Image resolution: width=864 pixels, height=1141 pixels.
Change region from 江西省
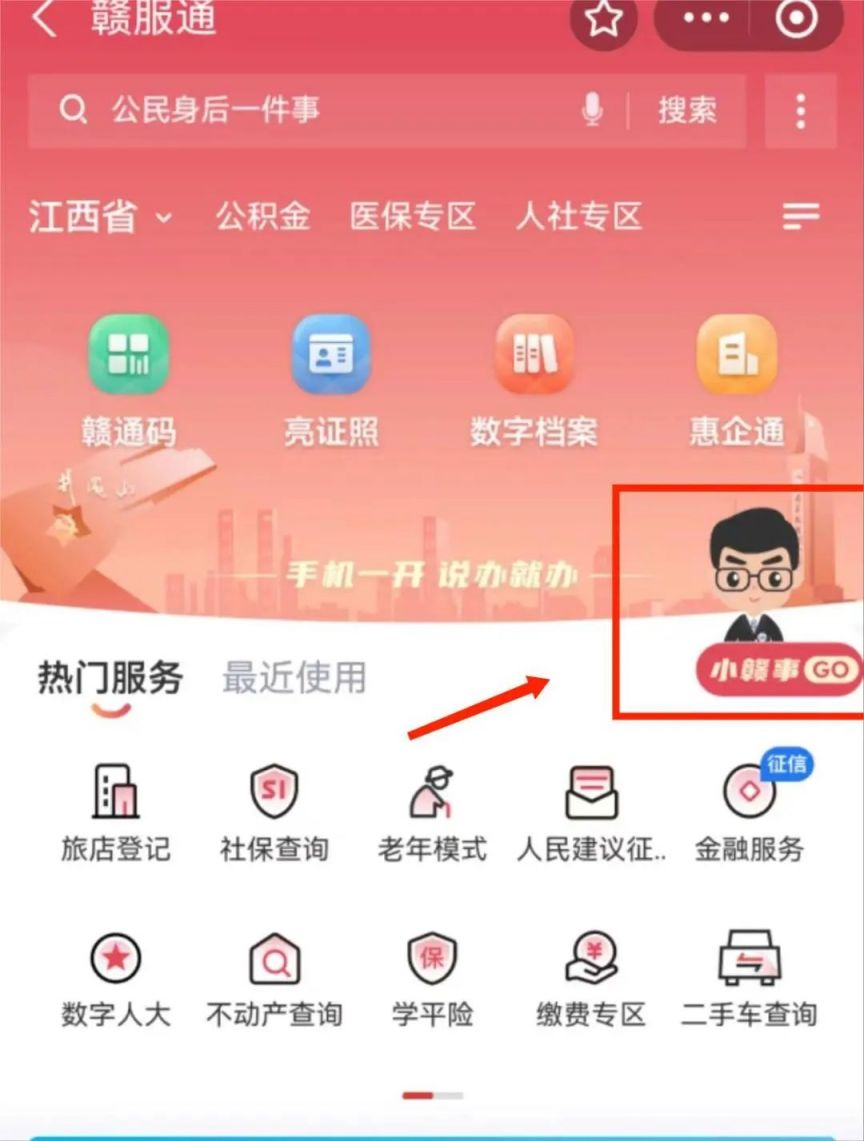(x=100, y=216)
